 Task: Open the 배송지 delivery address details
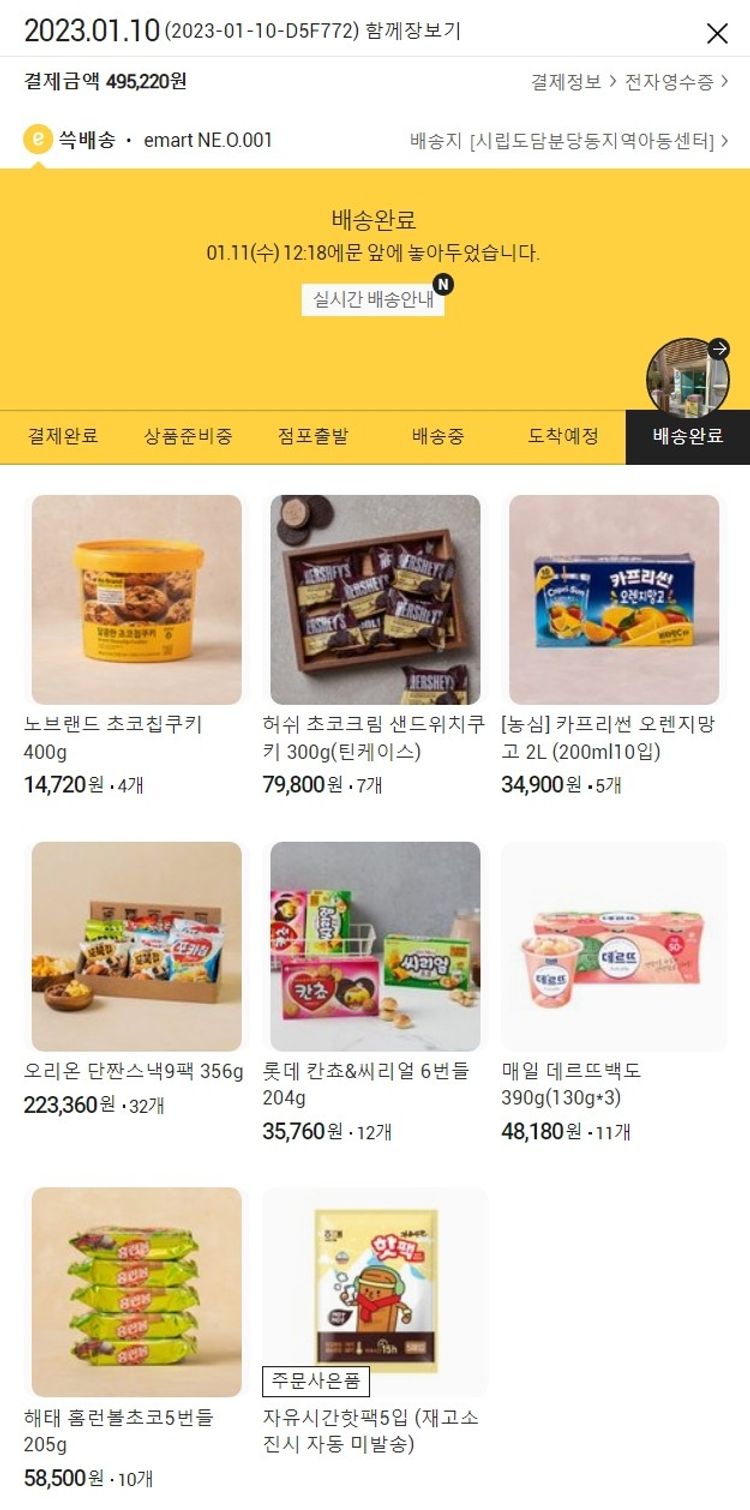click(568, 141)
